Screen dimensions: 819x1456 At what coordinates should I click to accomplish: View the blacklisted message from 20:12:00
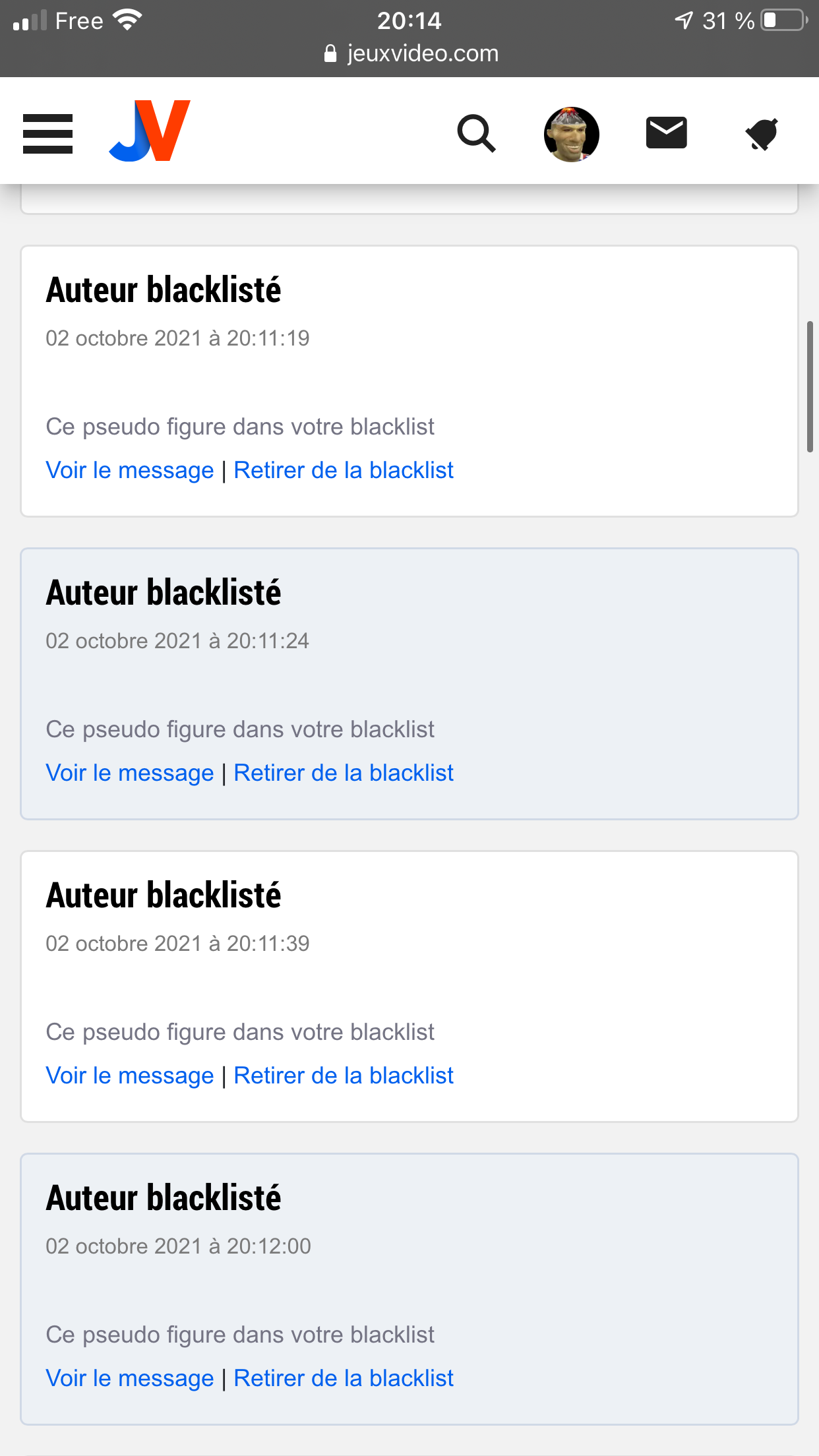pos(130,1378)
